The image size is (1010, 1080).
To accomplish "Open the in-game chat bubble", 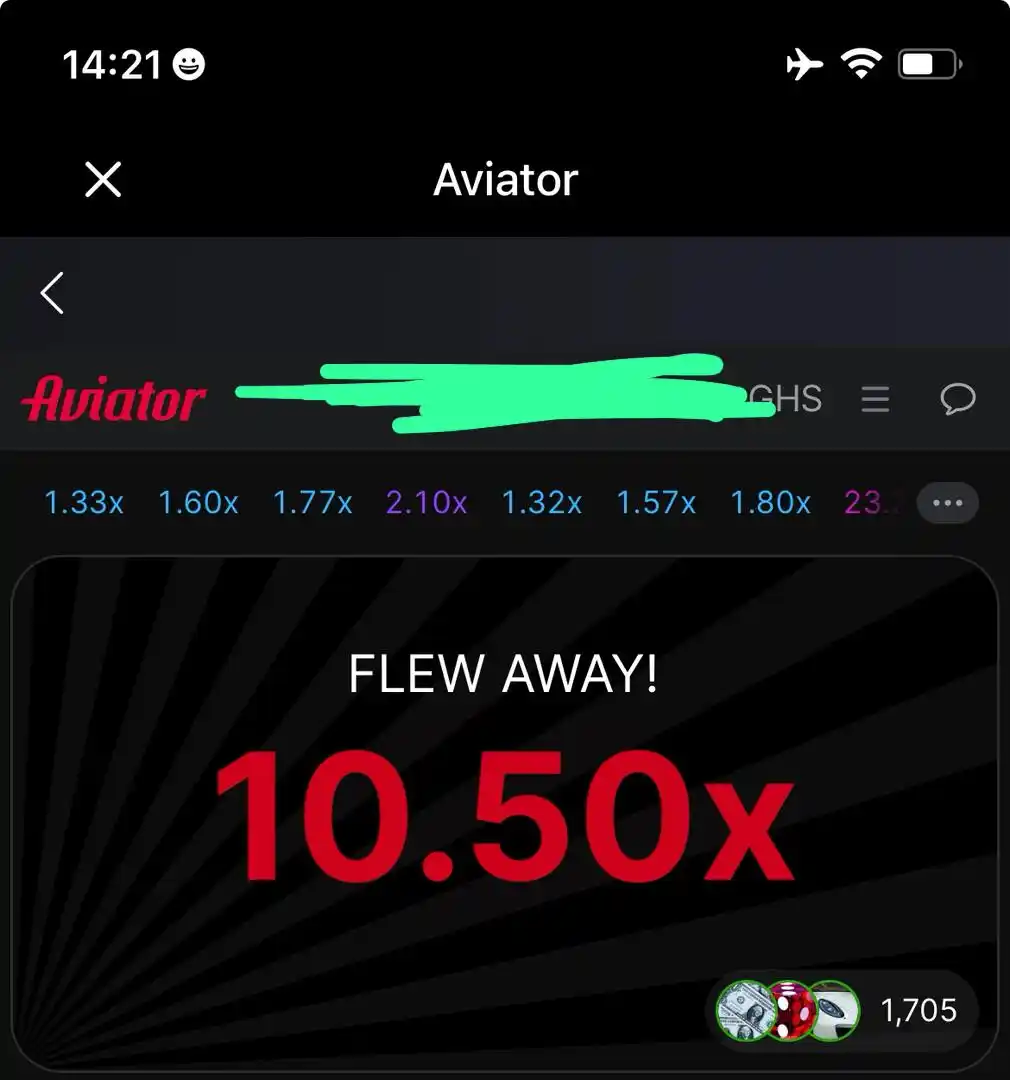I will (x=958, y=400).
